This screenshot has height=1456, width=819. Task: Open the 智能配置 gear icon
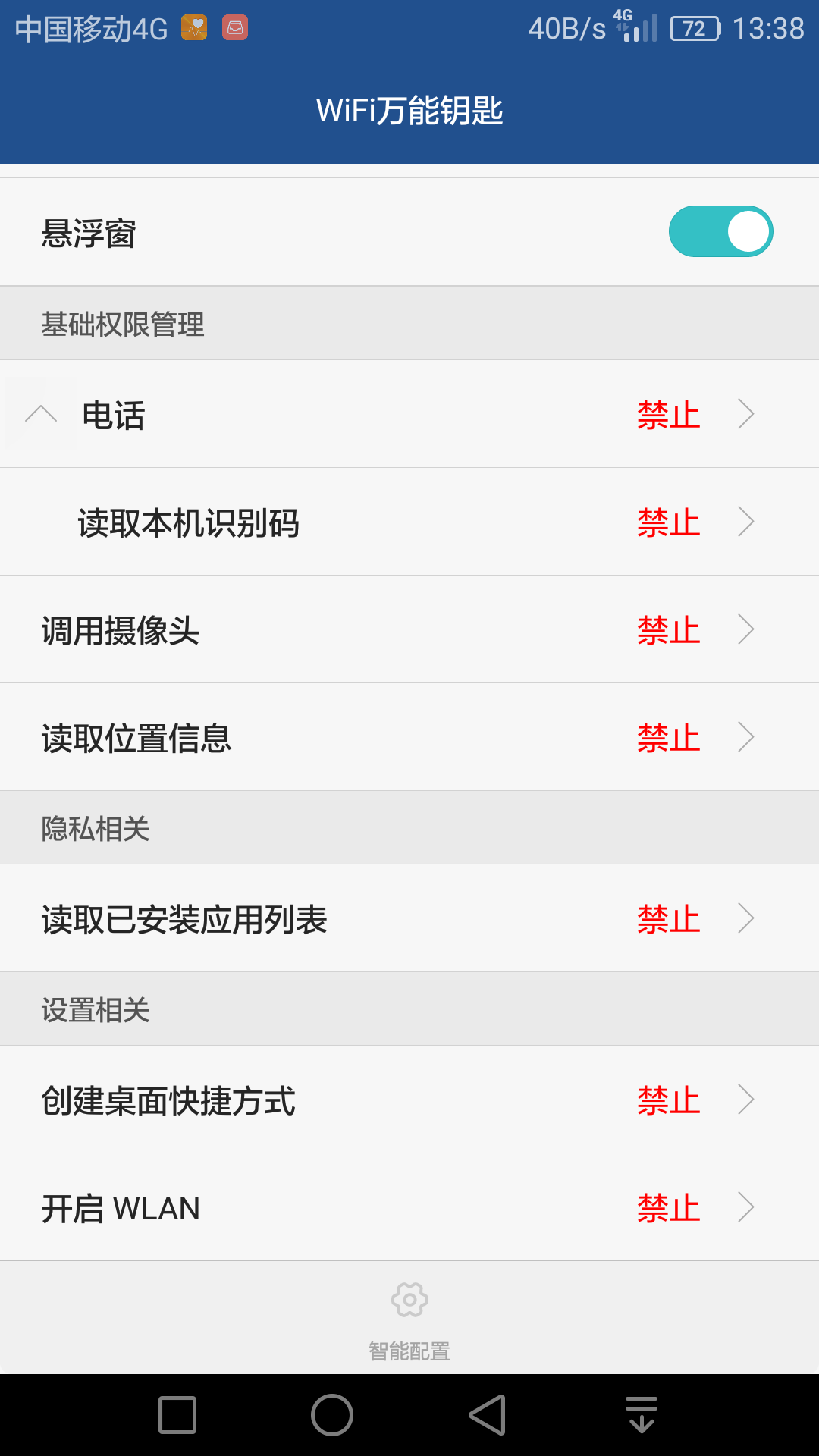pyautogui.click(x=409, y=1299)
